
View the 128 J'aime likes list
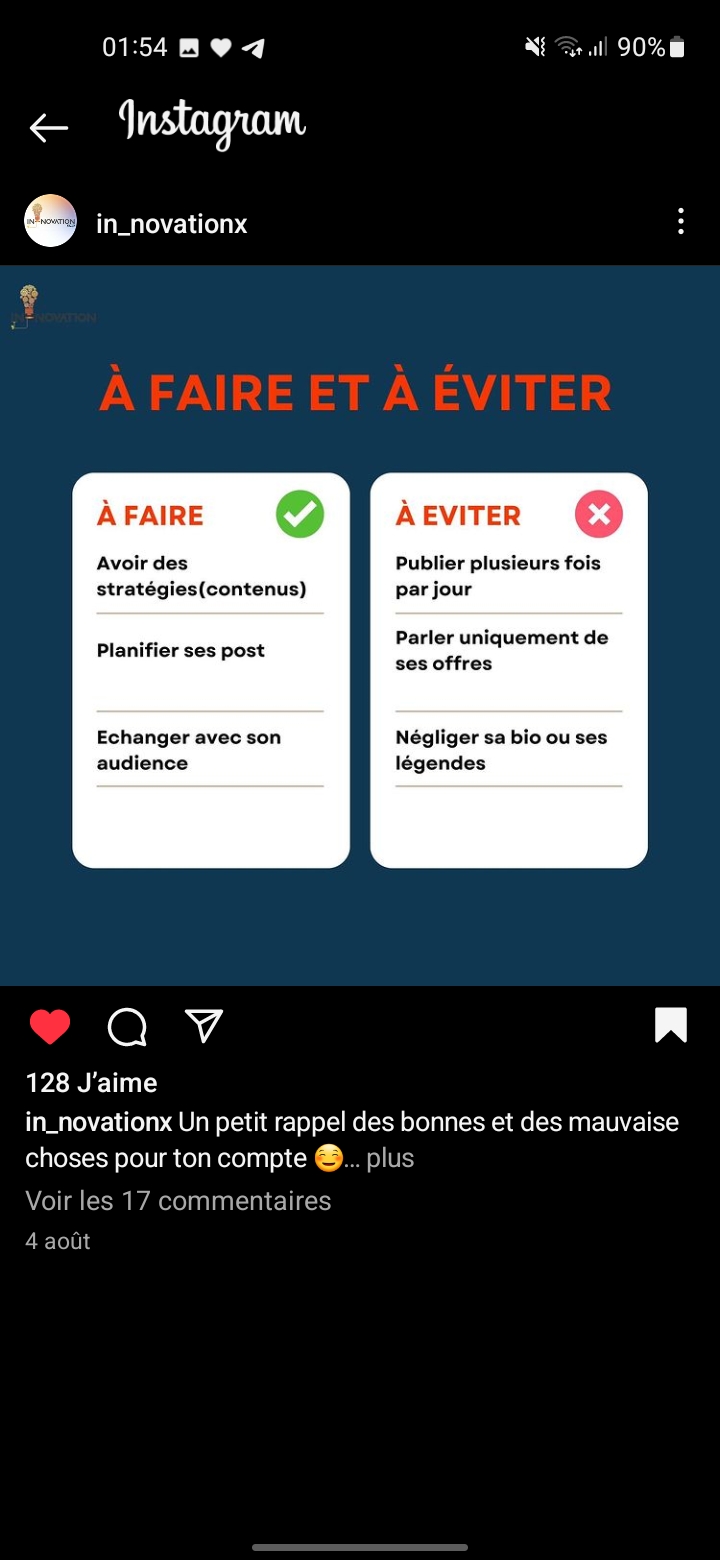tap(91, 1083)
